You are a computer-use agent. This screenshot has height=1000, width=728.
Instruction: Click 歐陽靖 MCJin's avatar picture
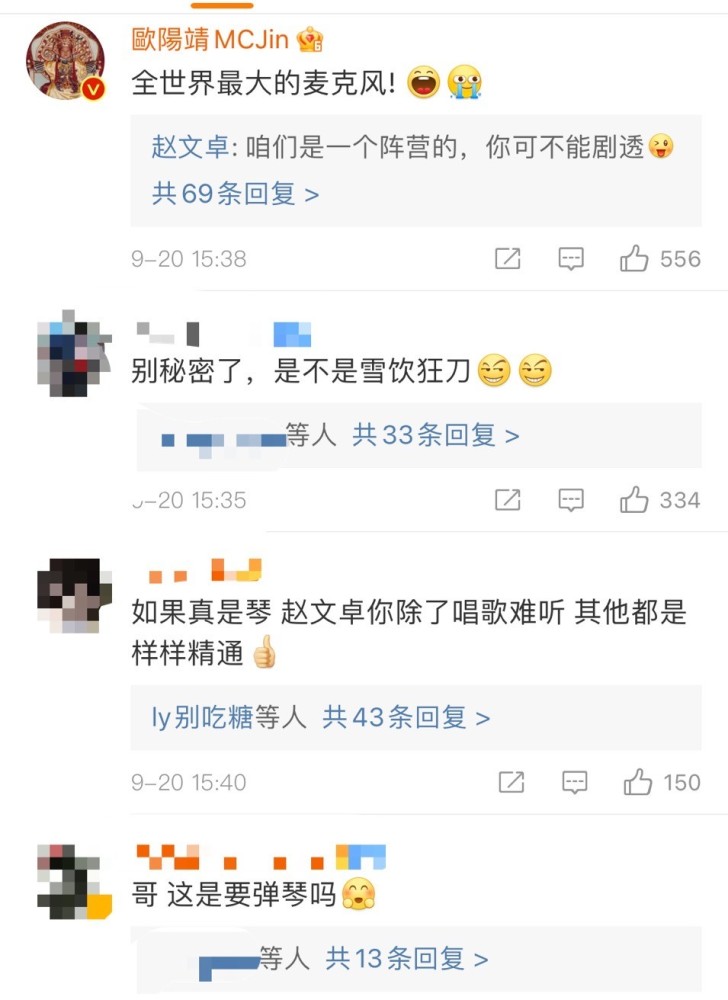point(65,58)
